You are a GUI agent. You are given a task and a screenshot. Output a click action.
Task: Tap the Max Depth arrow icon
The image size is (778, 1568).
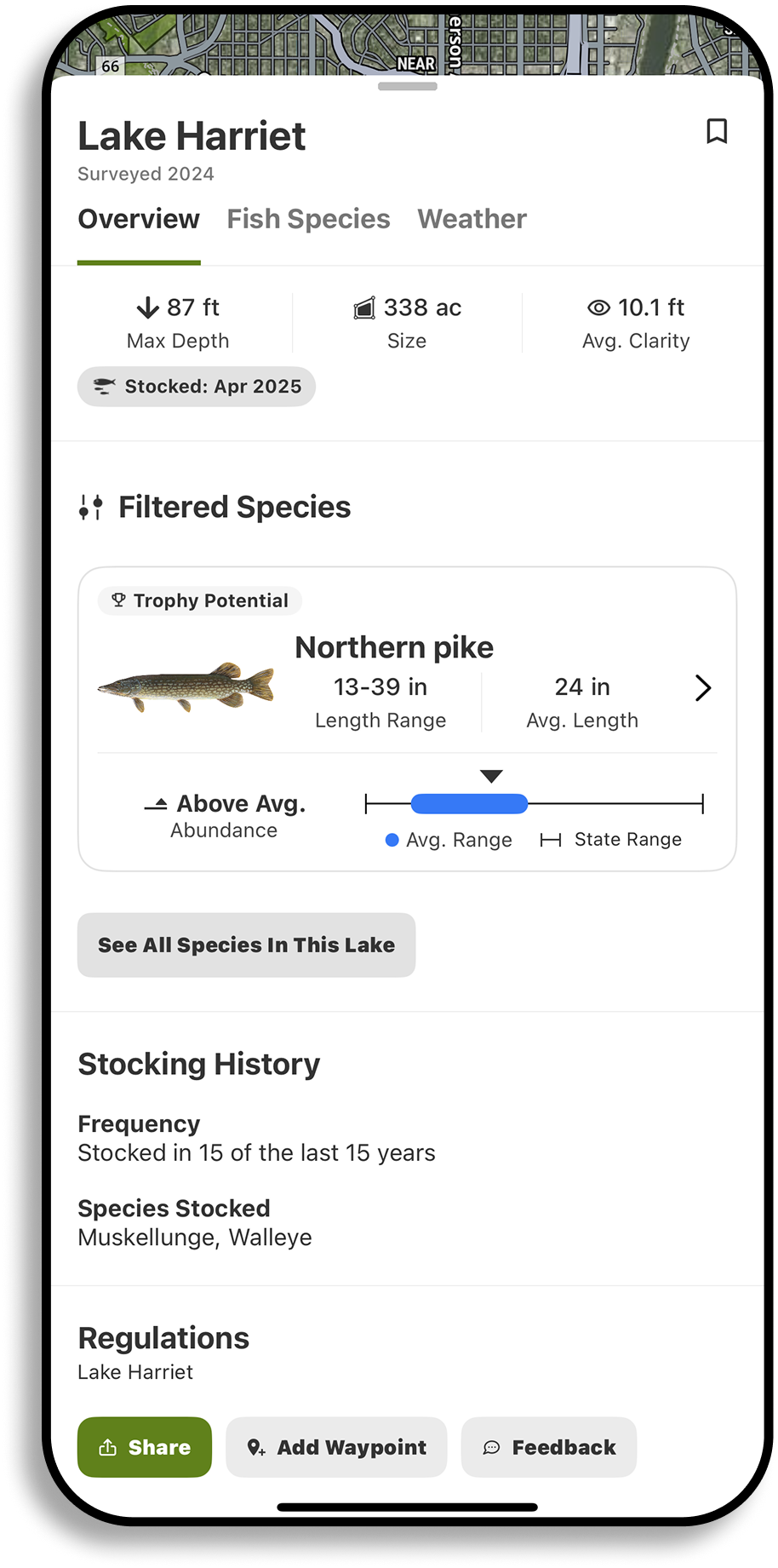pos(148,307)
